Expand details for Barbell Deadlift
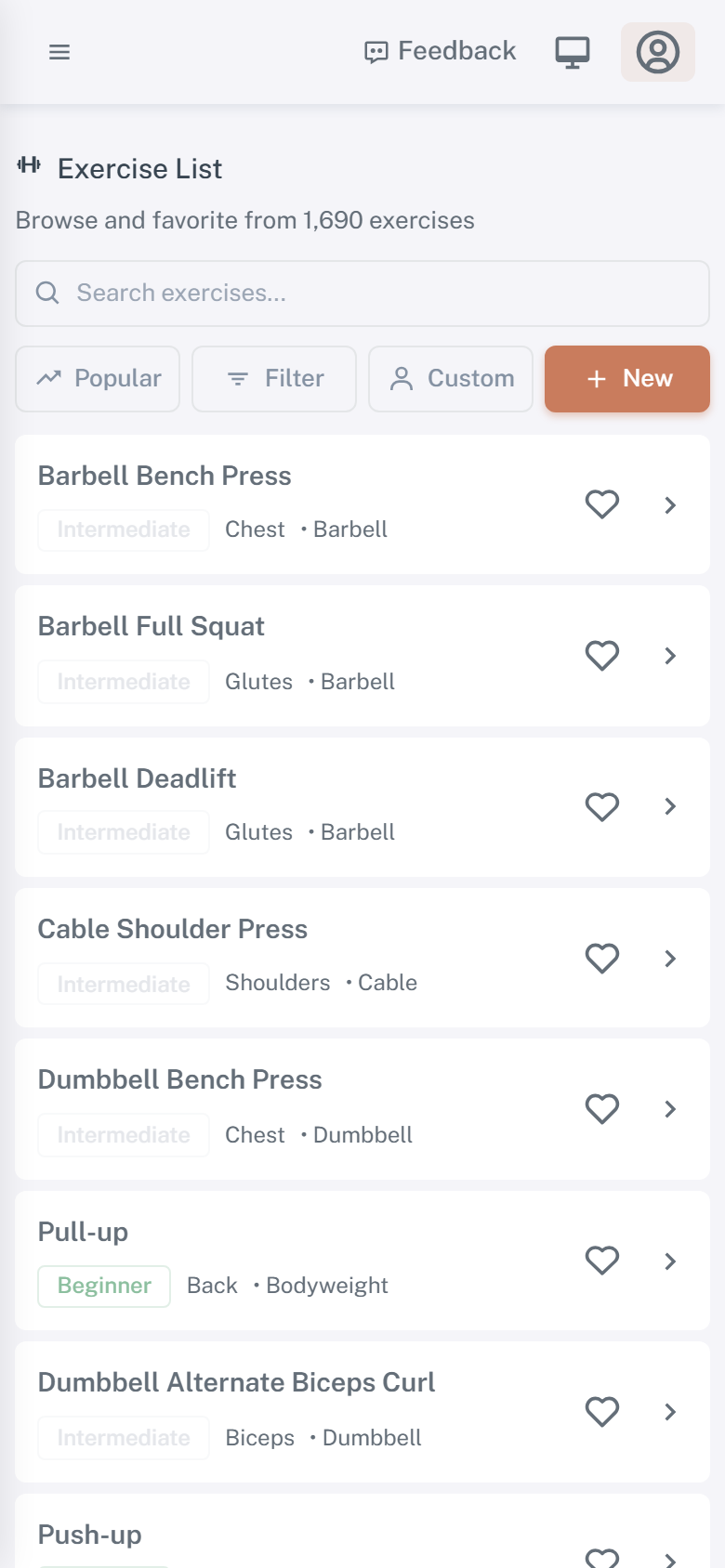Image resolution: width=725 pixels, height=1568 pixels. pyautogui.click(x=670, y=806)
